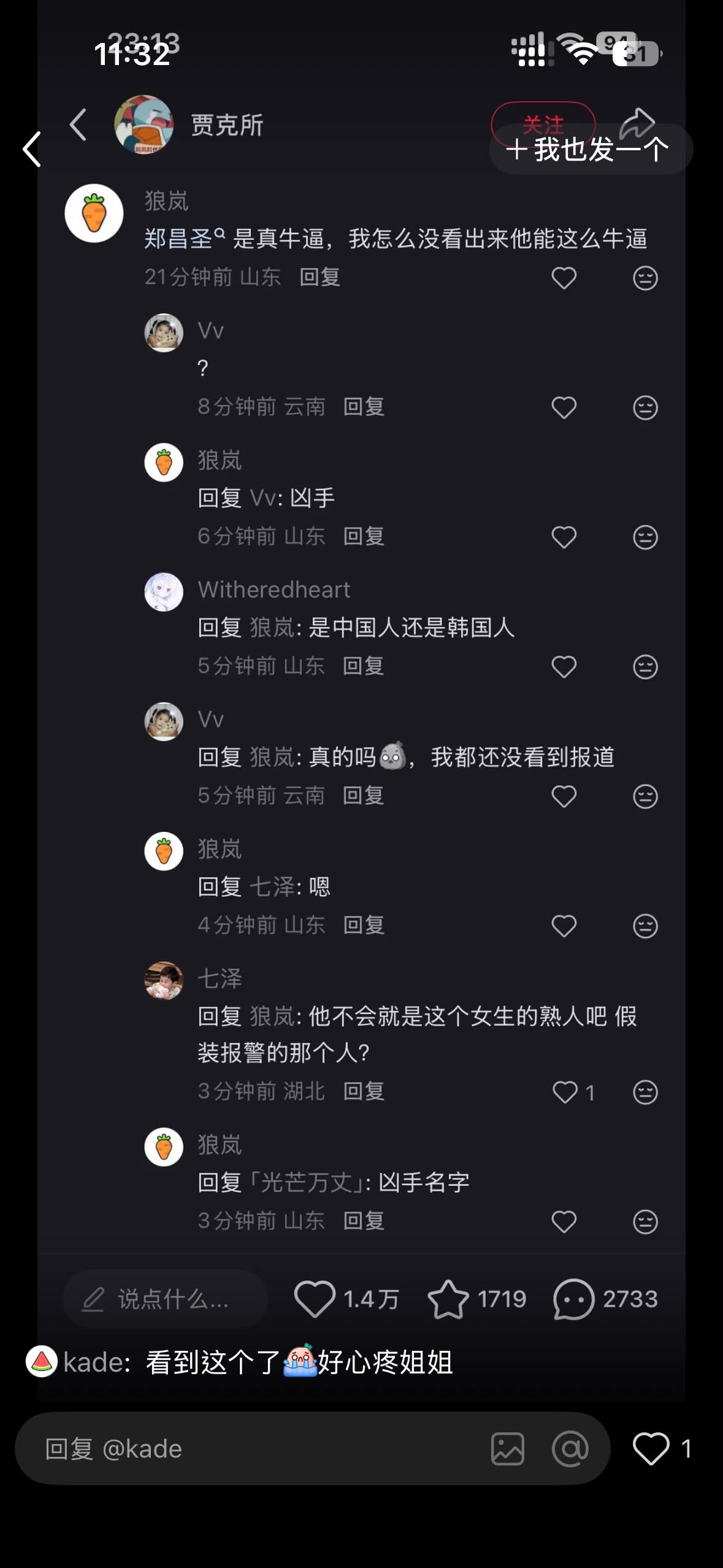
Task: Favorite the post via the star icon
Action: tap(448, 1299)
